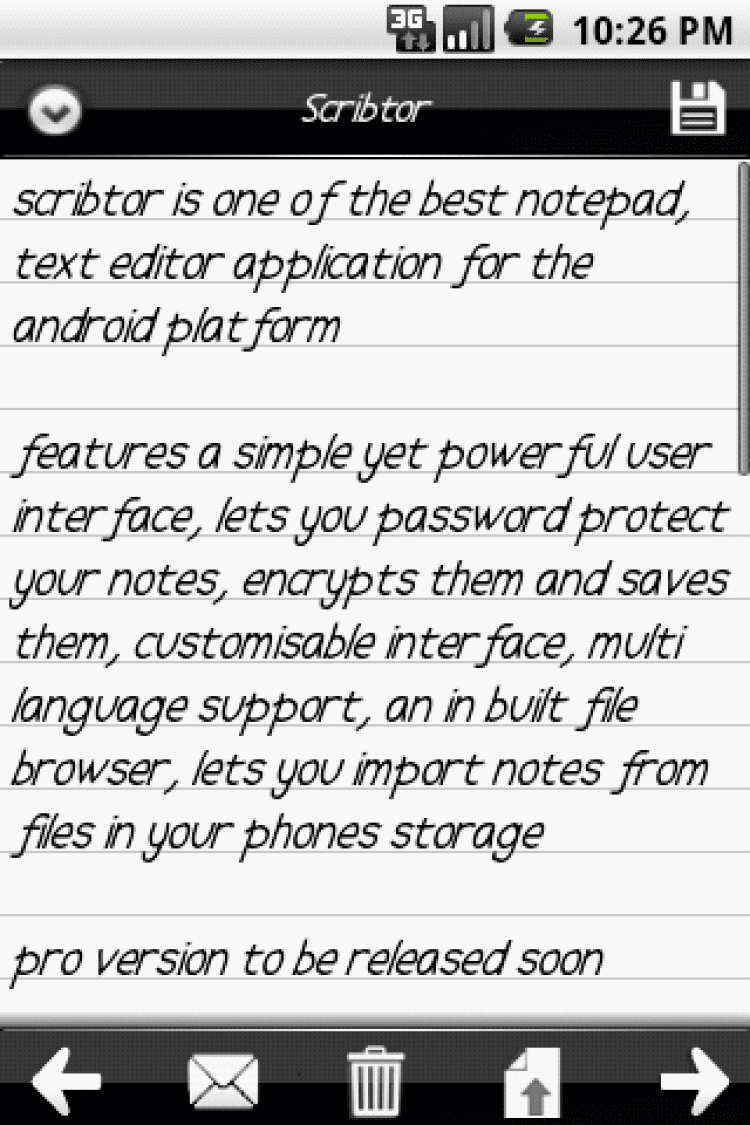Save the note with the floppy disk icon
Screen dimensions: 750x1125
tap(697, 109)
